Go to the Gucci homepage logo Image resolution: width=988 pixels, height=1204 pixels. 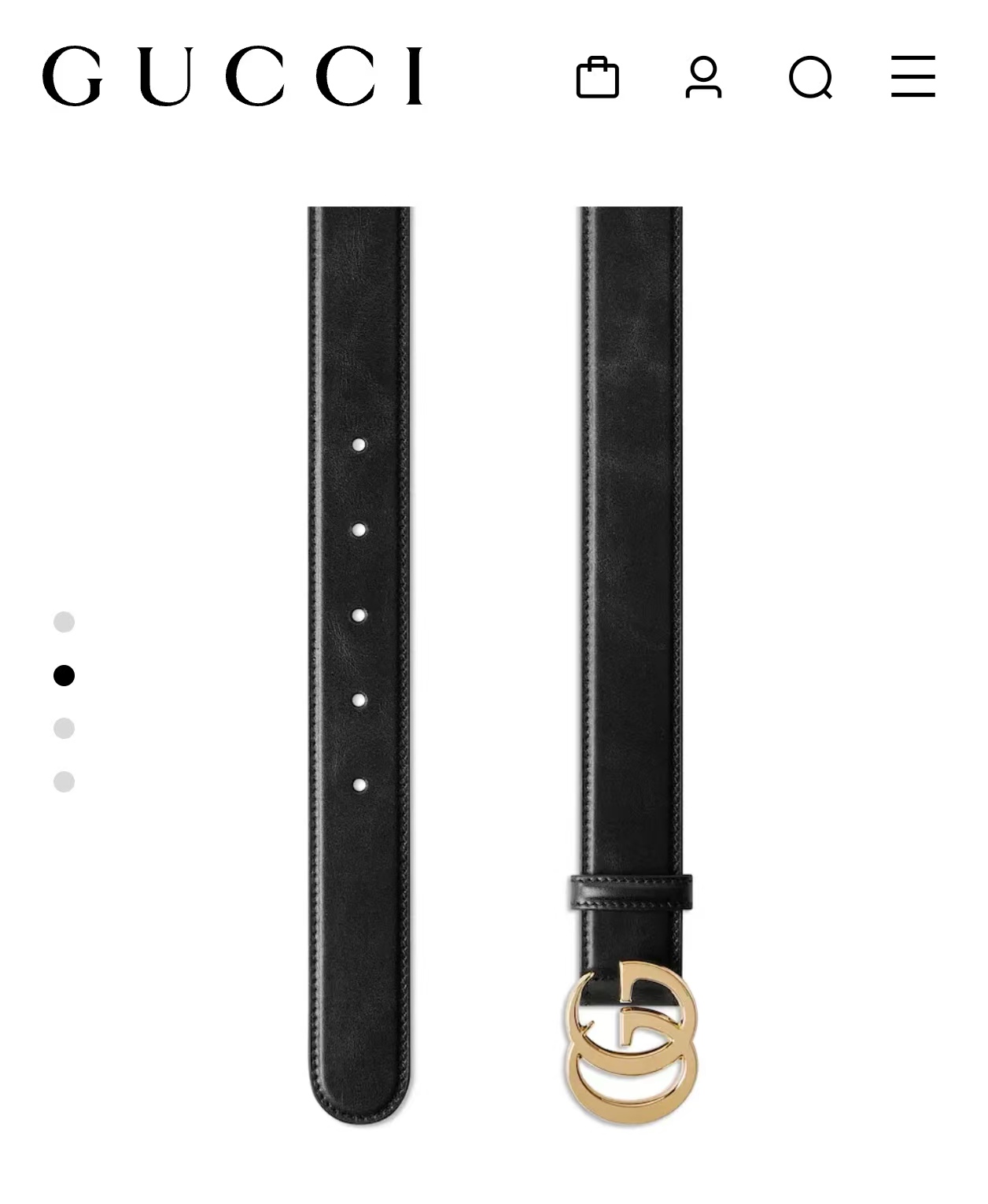(x=233, y=76)
